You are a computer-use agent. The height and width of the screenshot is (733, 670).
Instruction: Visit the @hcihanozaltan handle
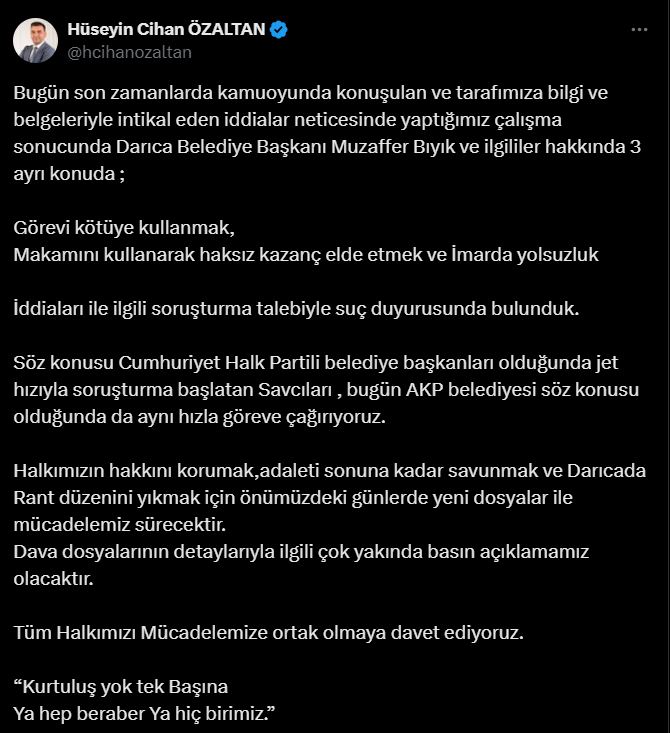tap(129, 52)
